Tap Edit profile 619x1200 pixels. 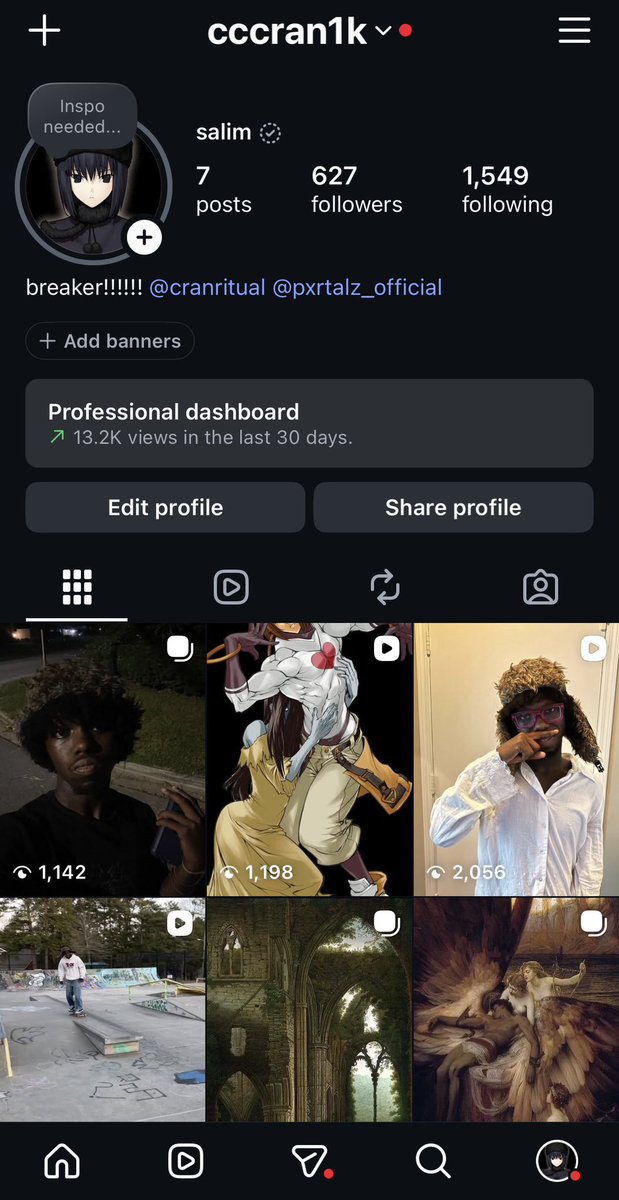[x=165, y=508]
